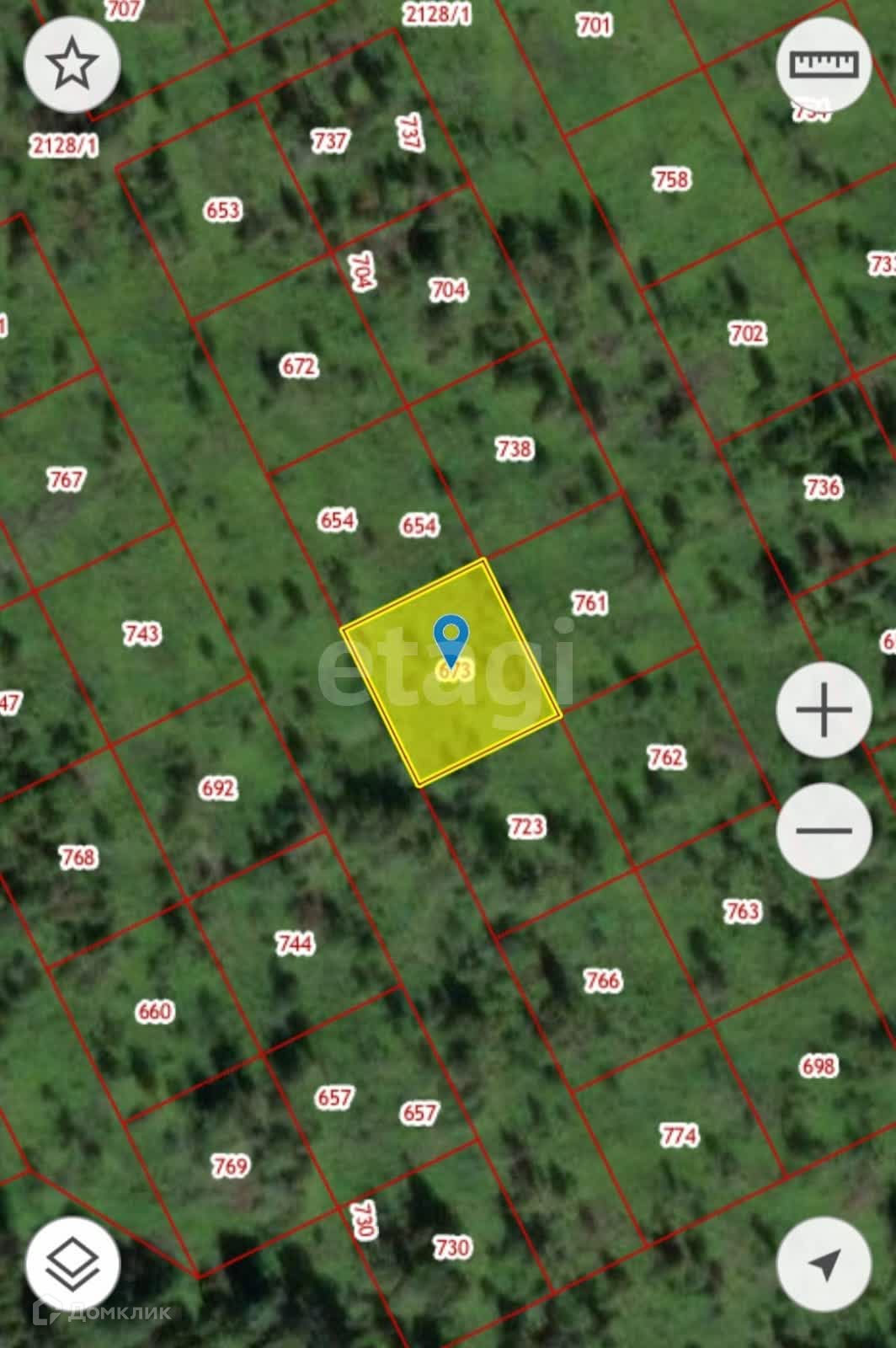Tap the blue pin on the highlighted plot

coord(451,638)
